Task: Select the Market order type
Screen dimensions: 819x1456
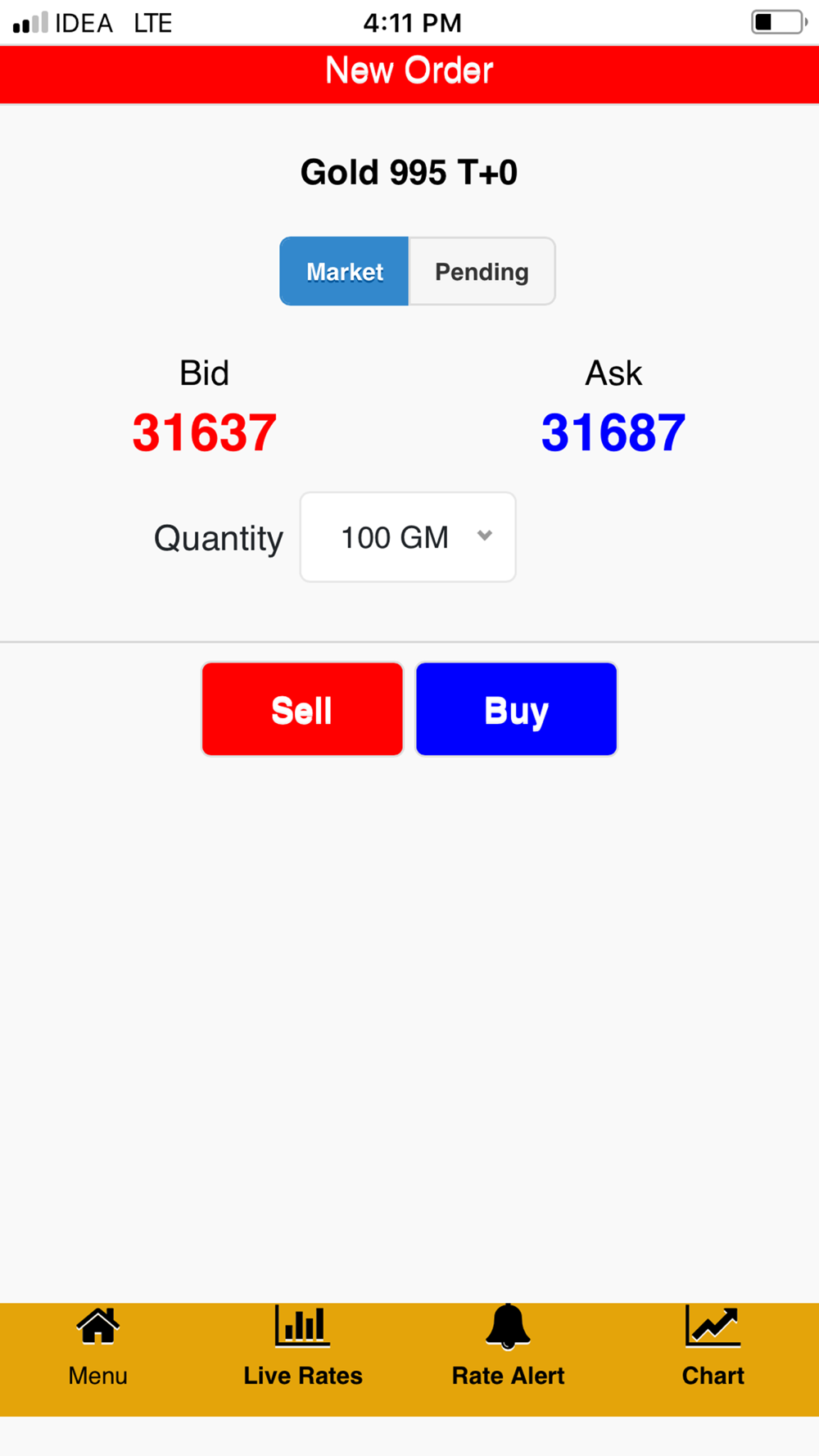Action: [x=344, y=271]
